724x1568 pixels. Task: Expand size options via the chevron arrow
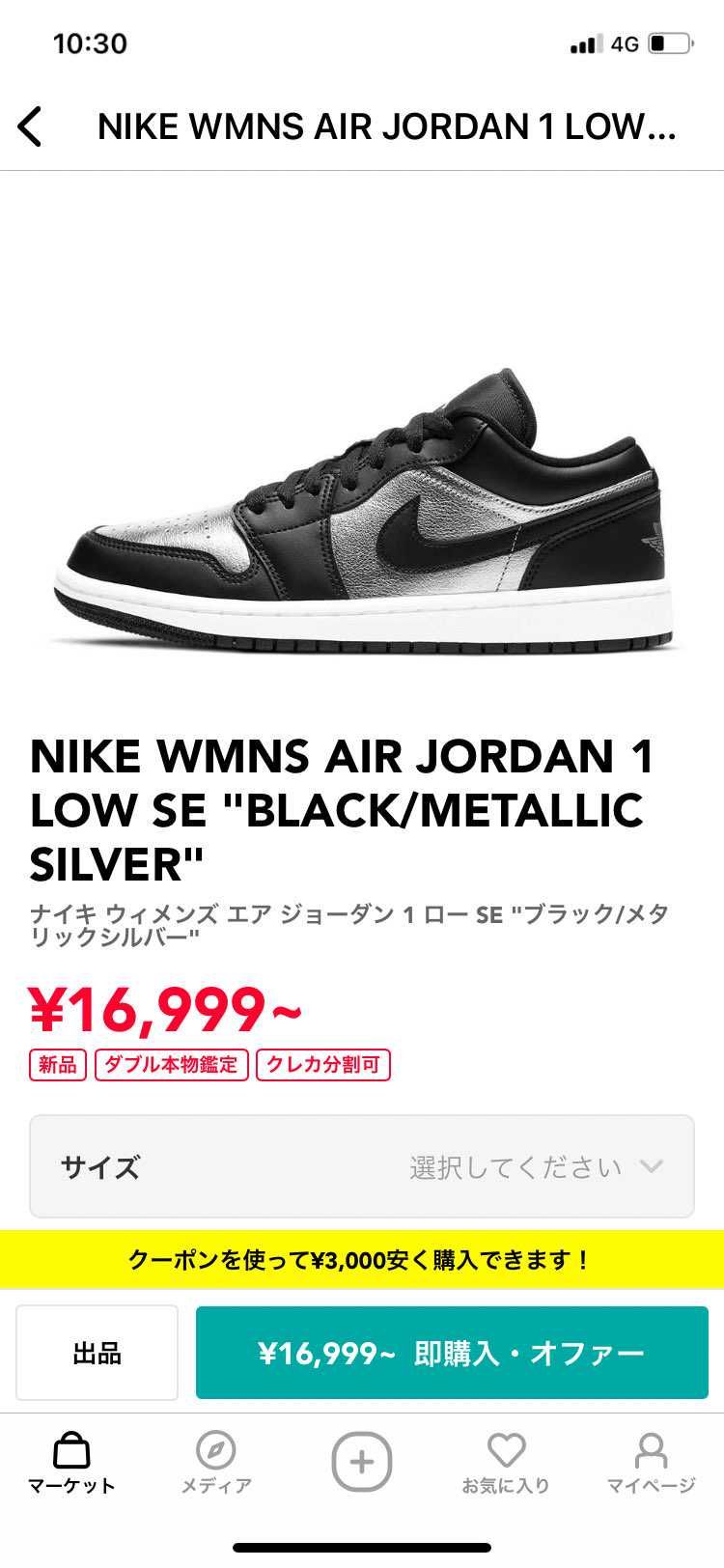pos(650,1167)
